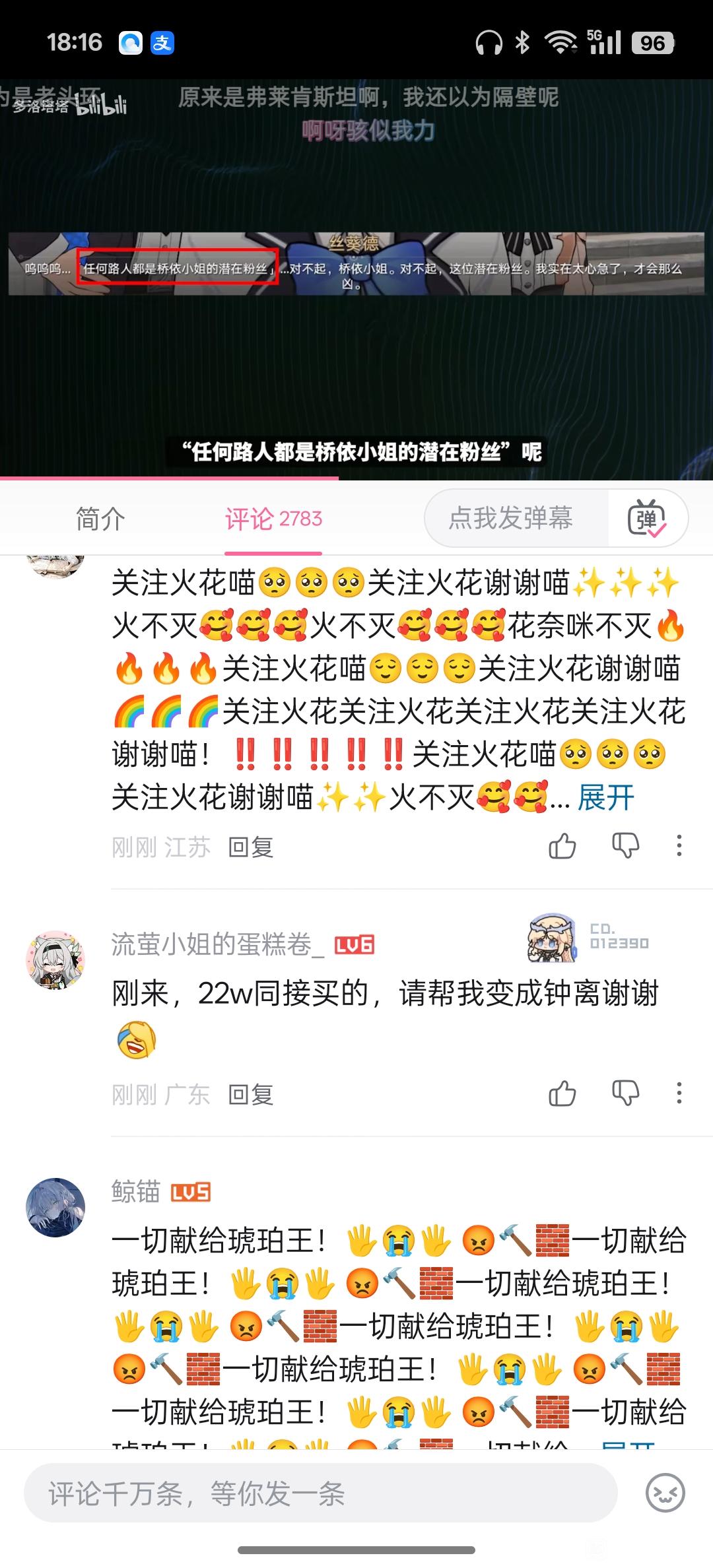
Task: Open 鲸锚's profile avatar
Action: coord(55,1208)
